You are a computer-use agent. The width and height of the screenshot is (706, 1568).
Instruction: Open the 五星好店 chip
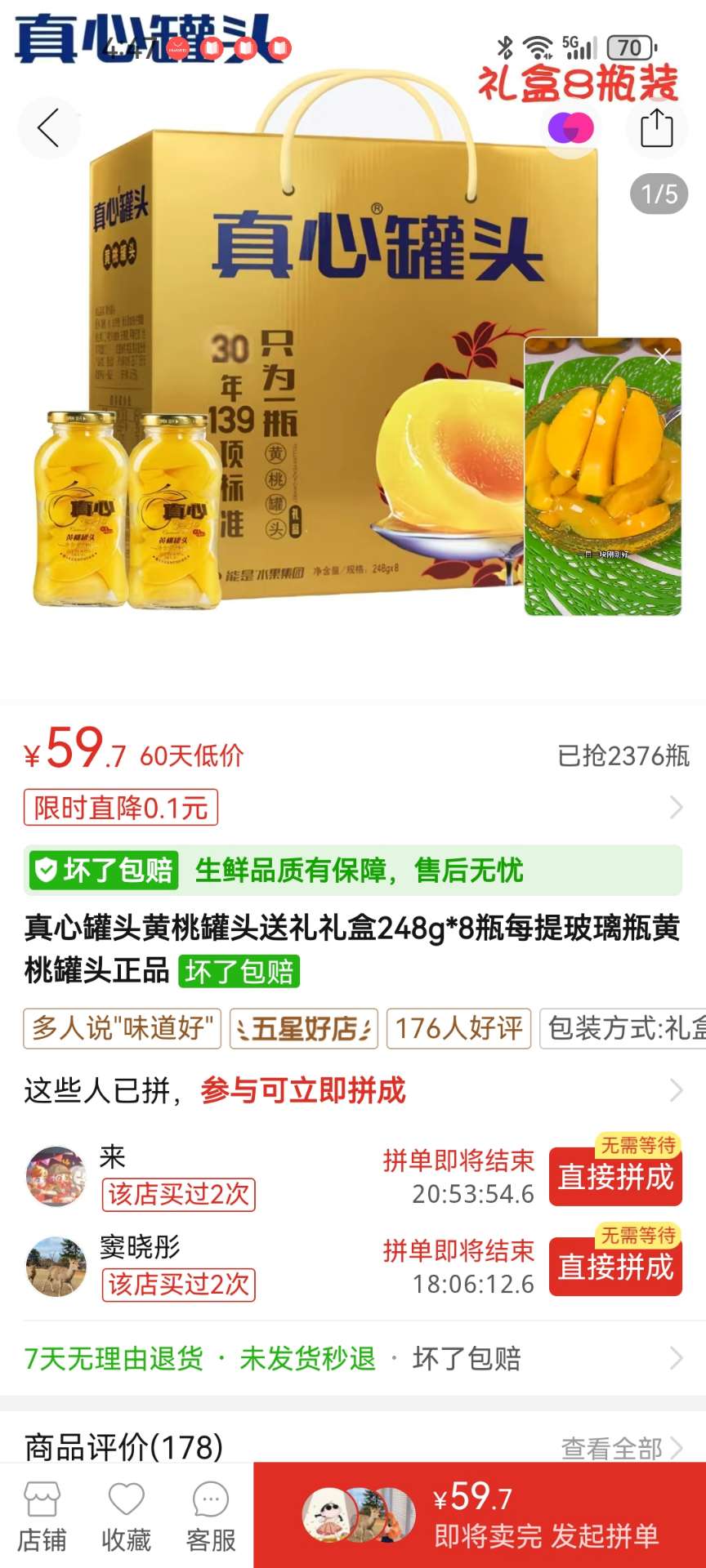(304, 1028)
